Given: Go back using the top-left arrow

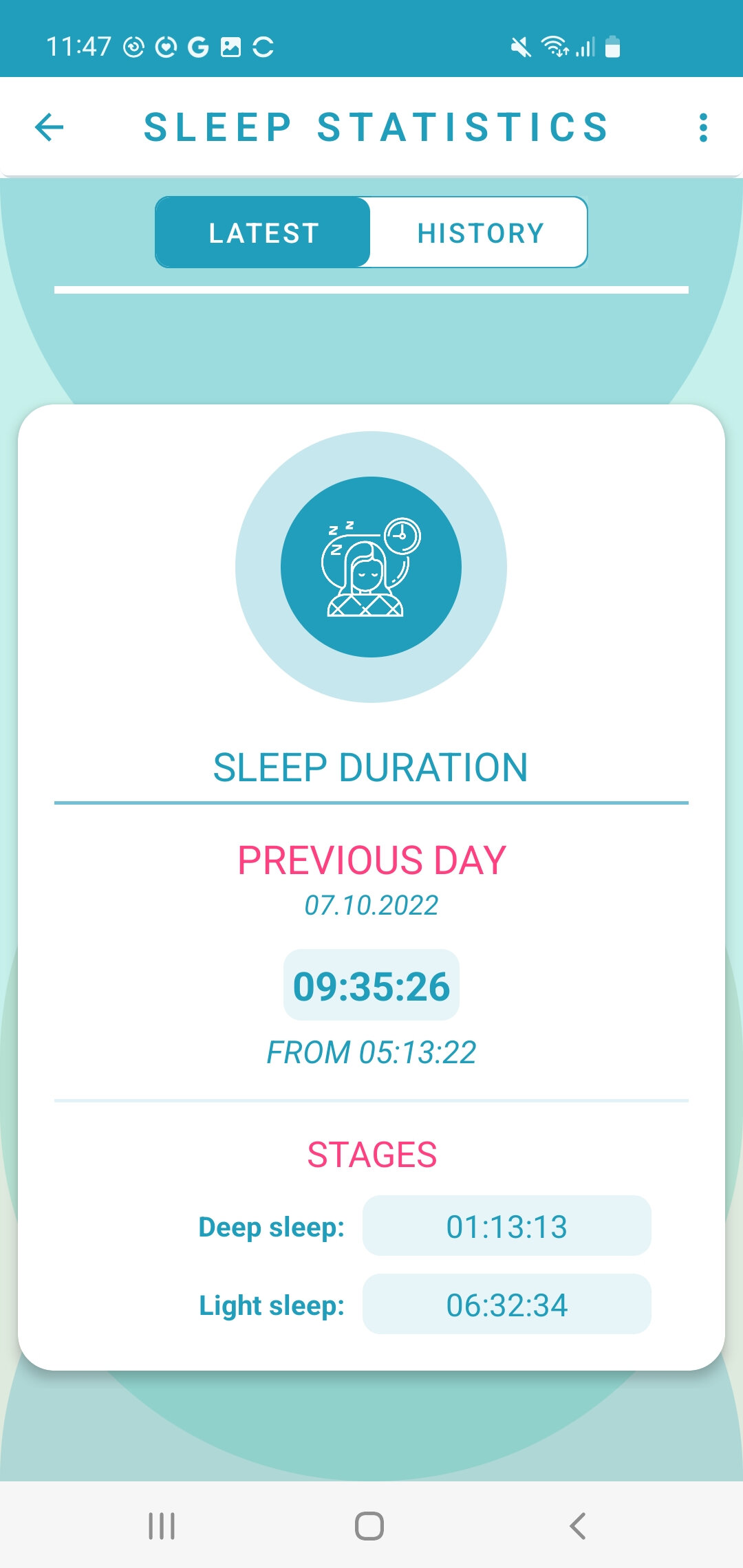Looking at the screenshot, I should click(50, 127).
